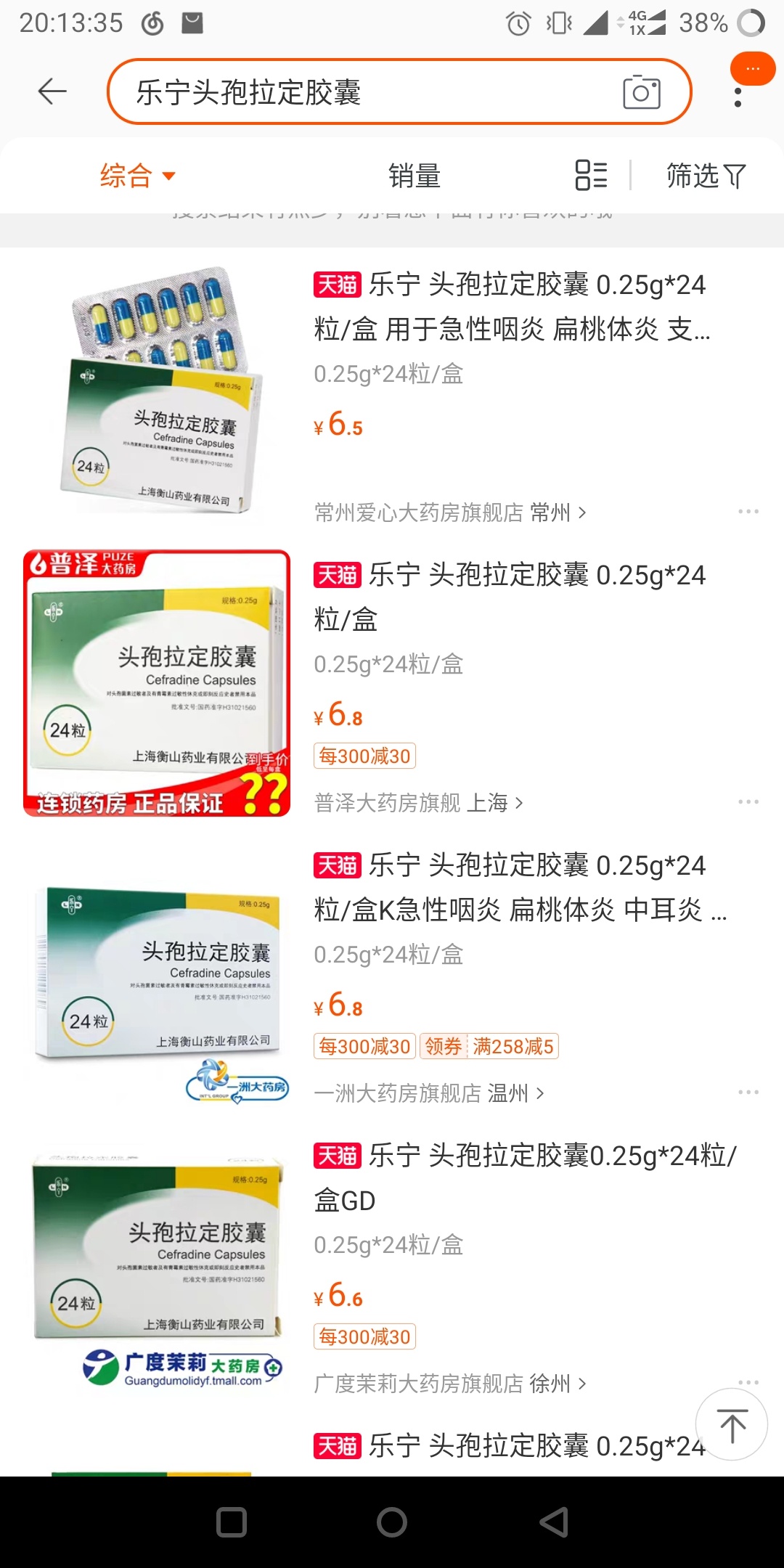
Task: Open more options for 一洲大药房 item
Action: [x=748, y=1093]
